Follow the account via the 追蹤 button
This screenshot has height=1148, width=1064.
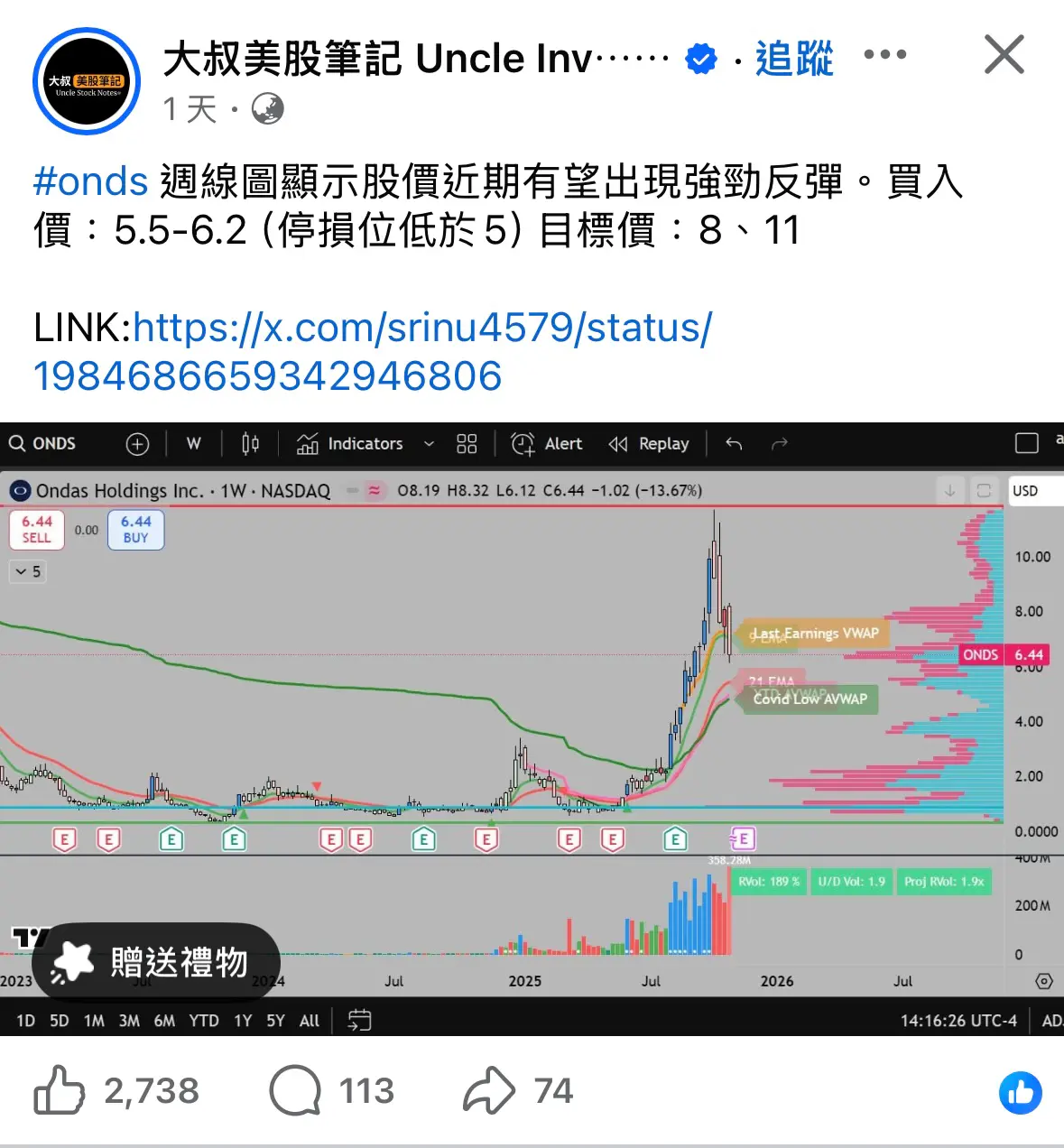792,58
